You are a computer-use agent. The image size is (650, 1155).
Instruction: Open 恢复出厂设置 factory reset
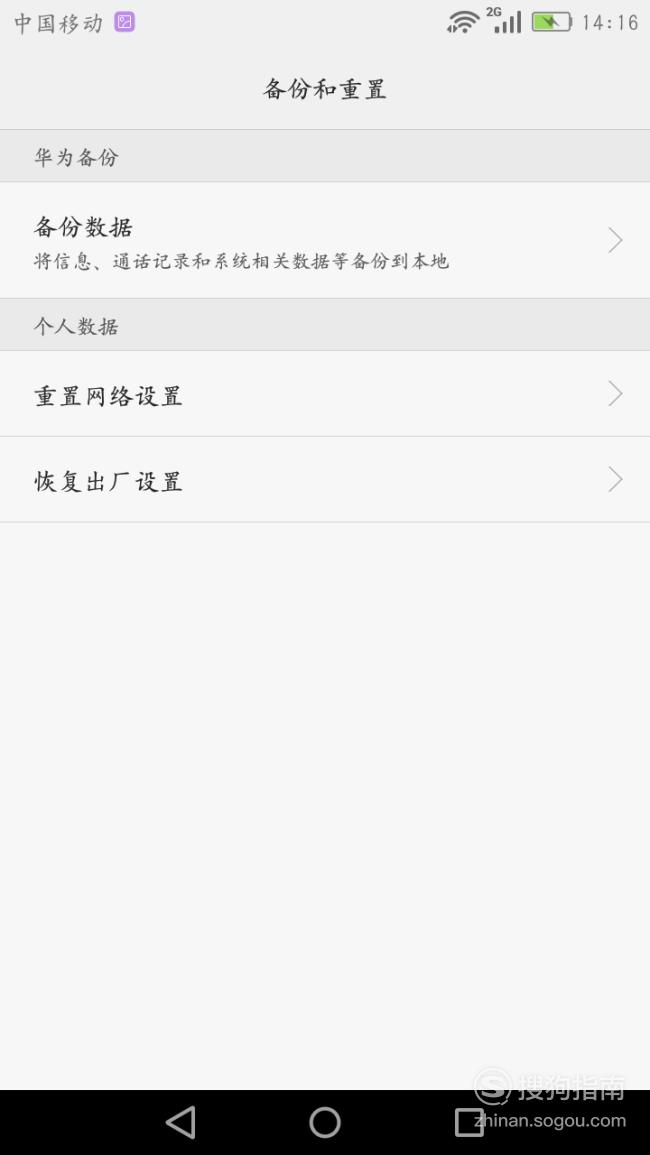click(x=325, y=480)
